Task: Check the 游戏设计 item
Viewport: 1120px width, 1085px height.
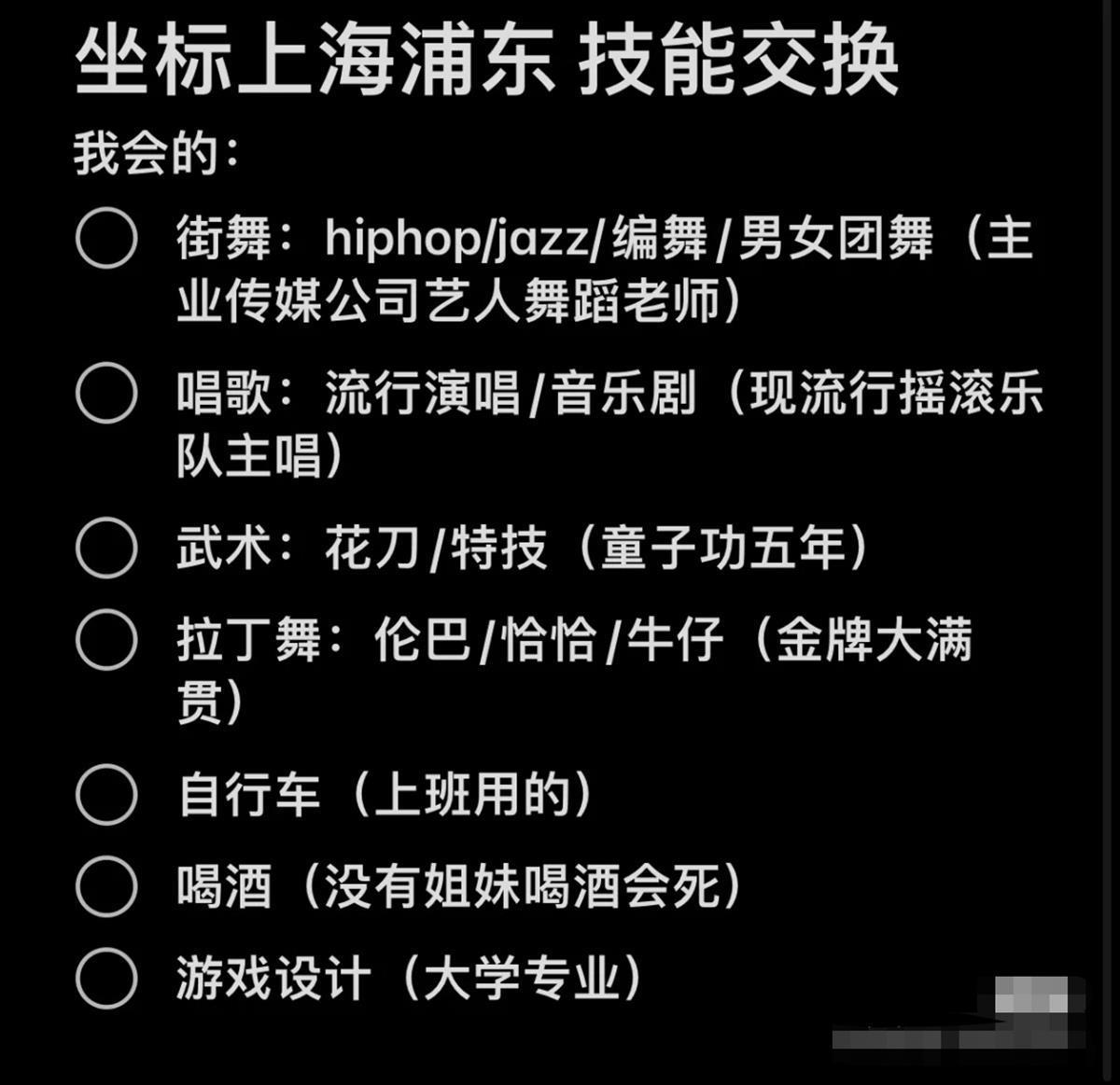Action: 106,979
